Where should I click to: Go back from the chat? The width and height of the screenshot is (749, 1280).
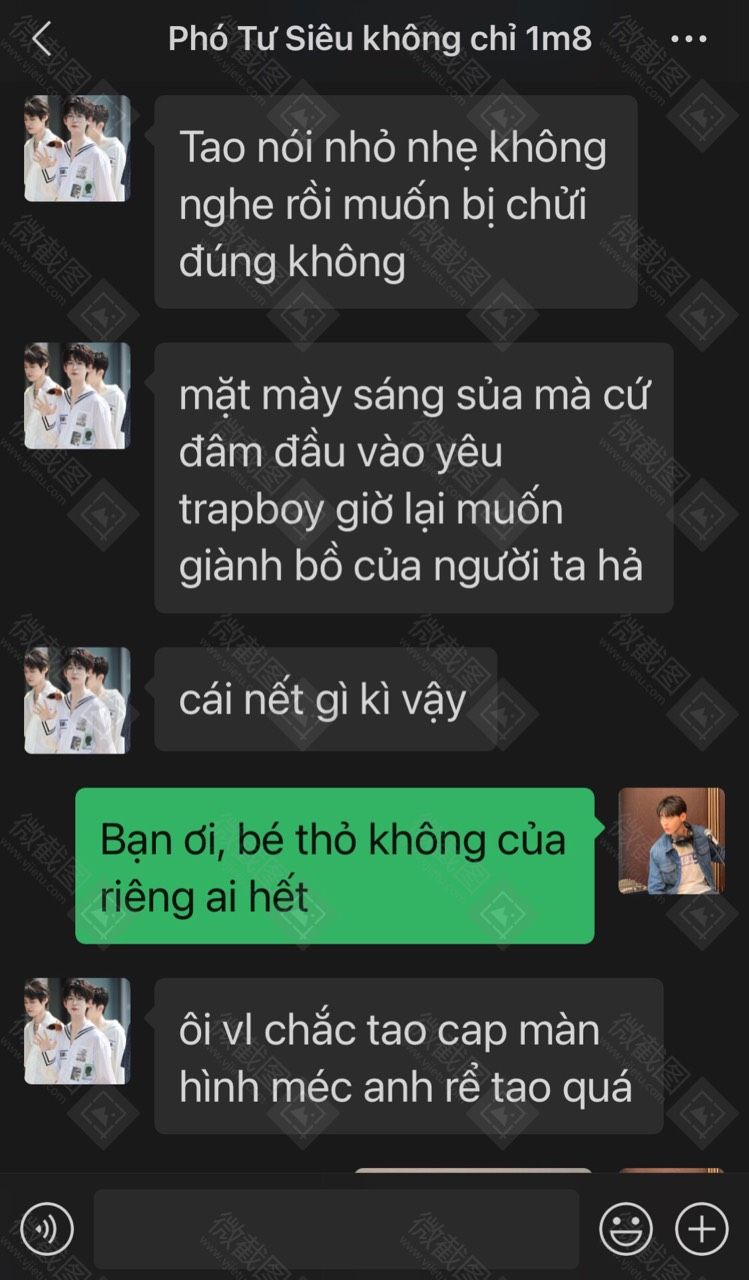click(42, 39)
